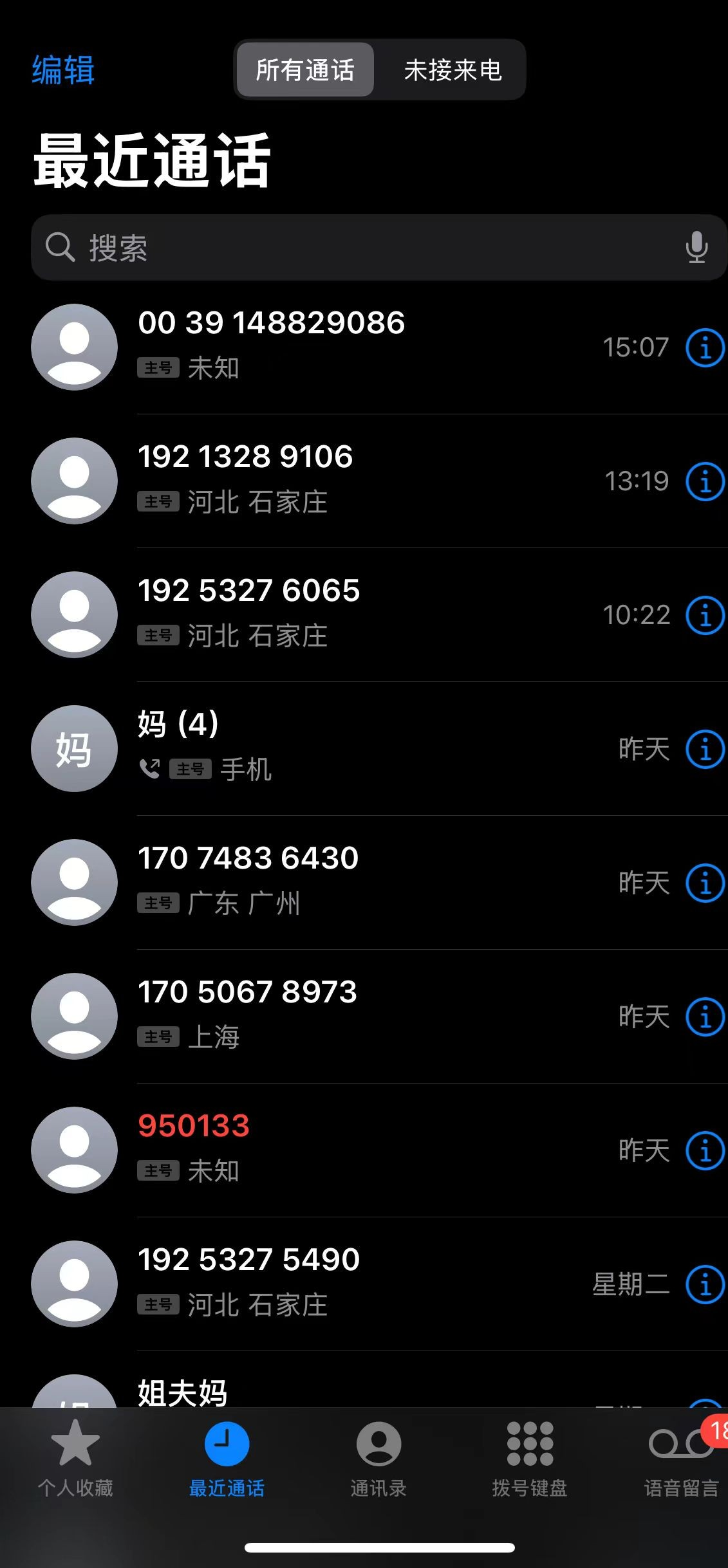Go to the 个人收藏 tab
This screenshot has width=728, height=1568.
[75, 1459]
